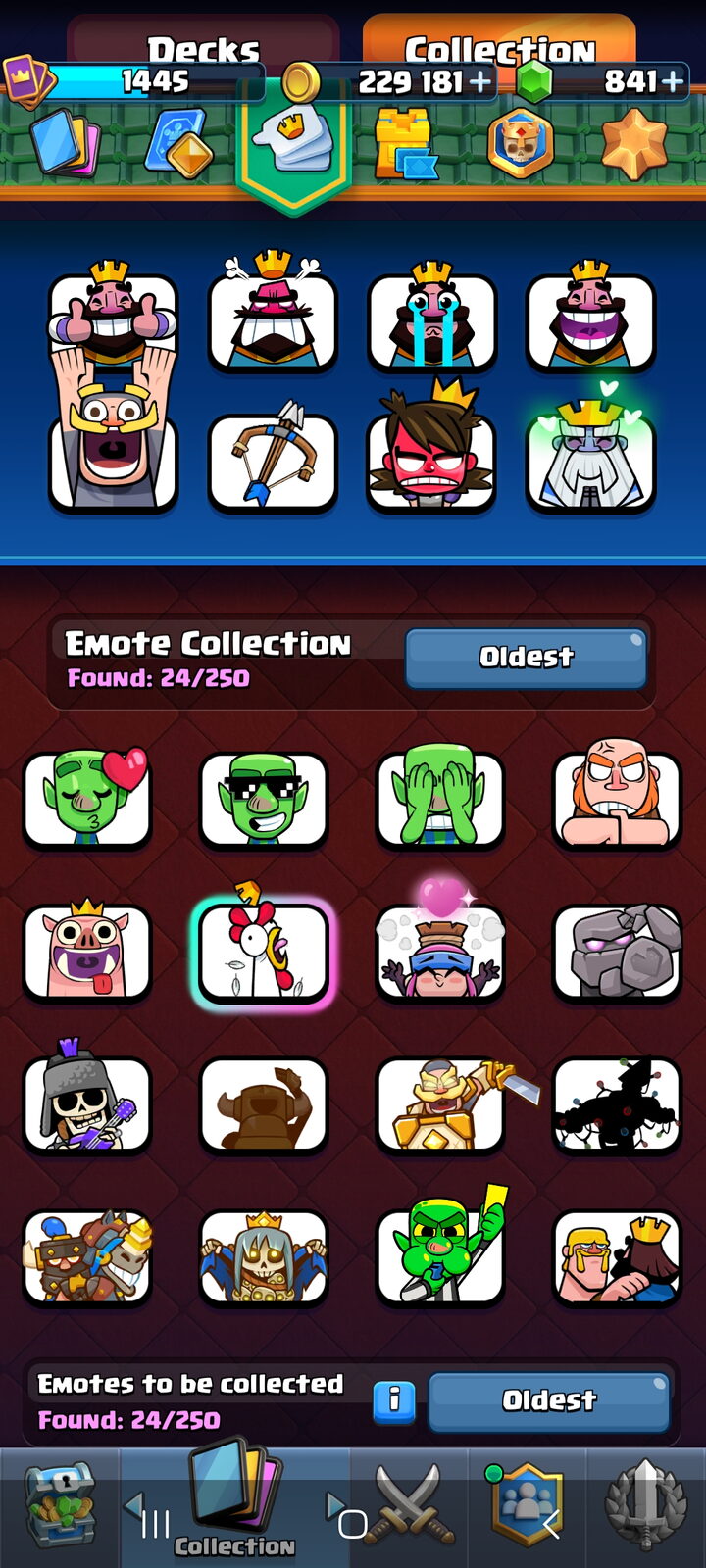Add gems with the green gem plus

673,81
